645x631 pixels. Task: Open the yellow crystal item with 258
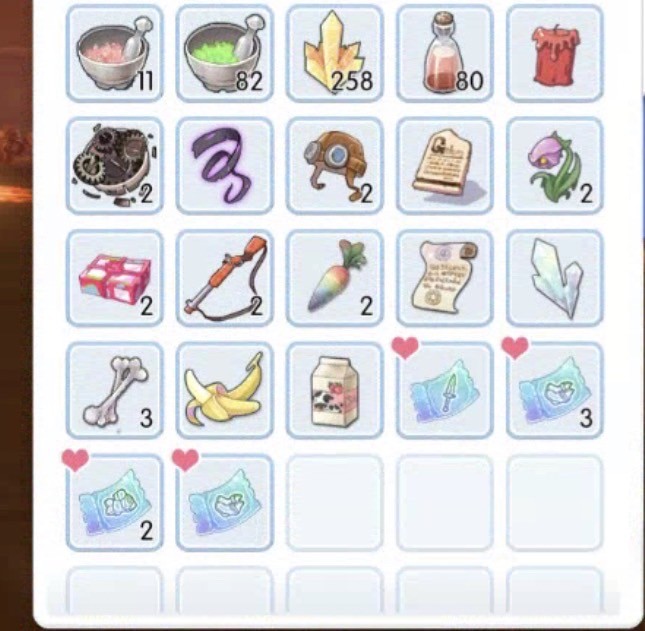335,53
